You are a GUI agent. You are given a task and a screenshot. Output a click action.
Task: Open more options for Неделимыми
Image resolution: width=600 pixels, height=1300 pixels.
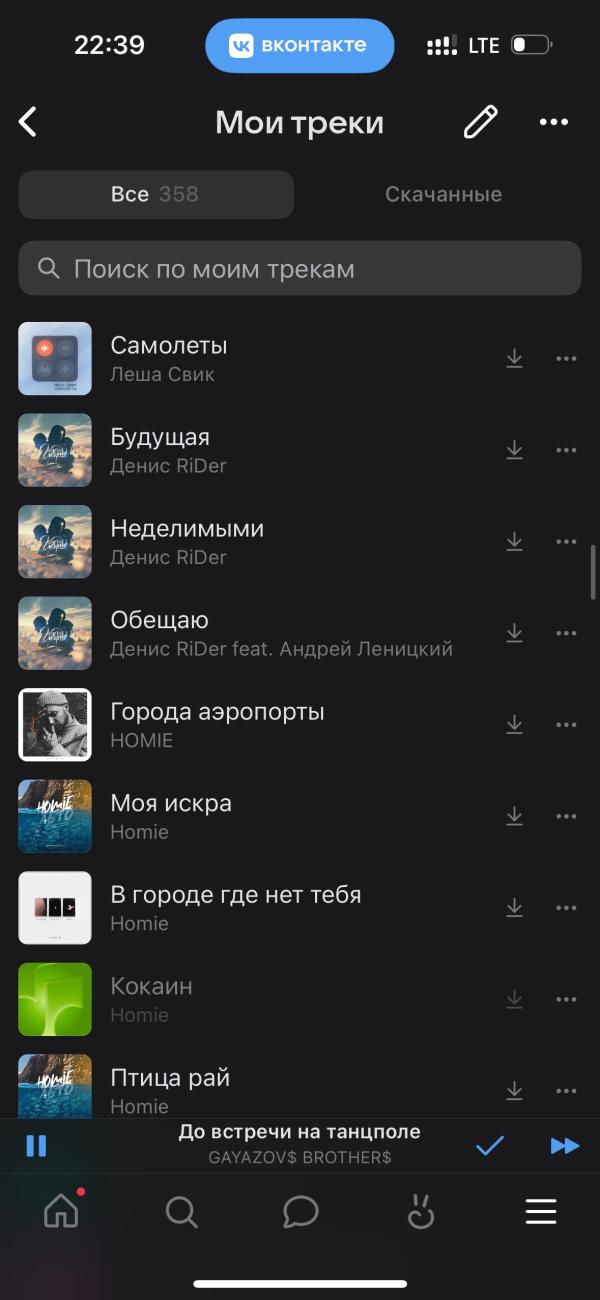click(x=566, y=542)
